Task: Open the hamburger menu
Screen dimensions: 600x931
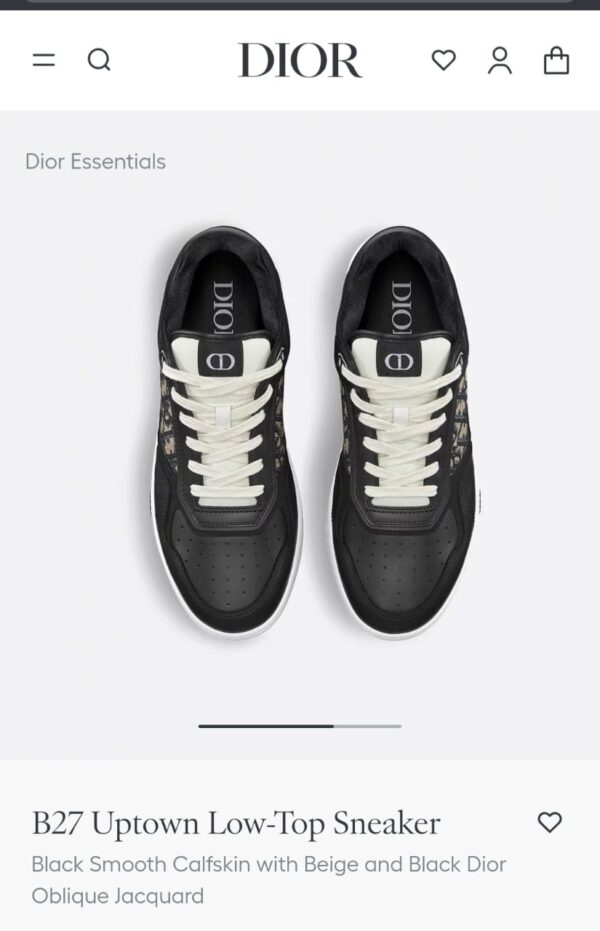Action: point(44,60)
